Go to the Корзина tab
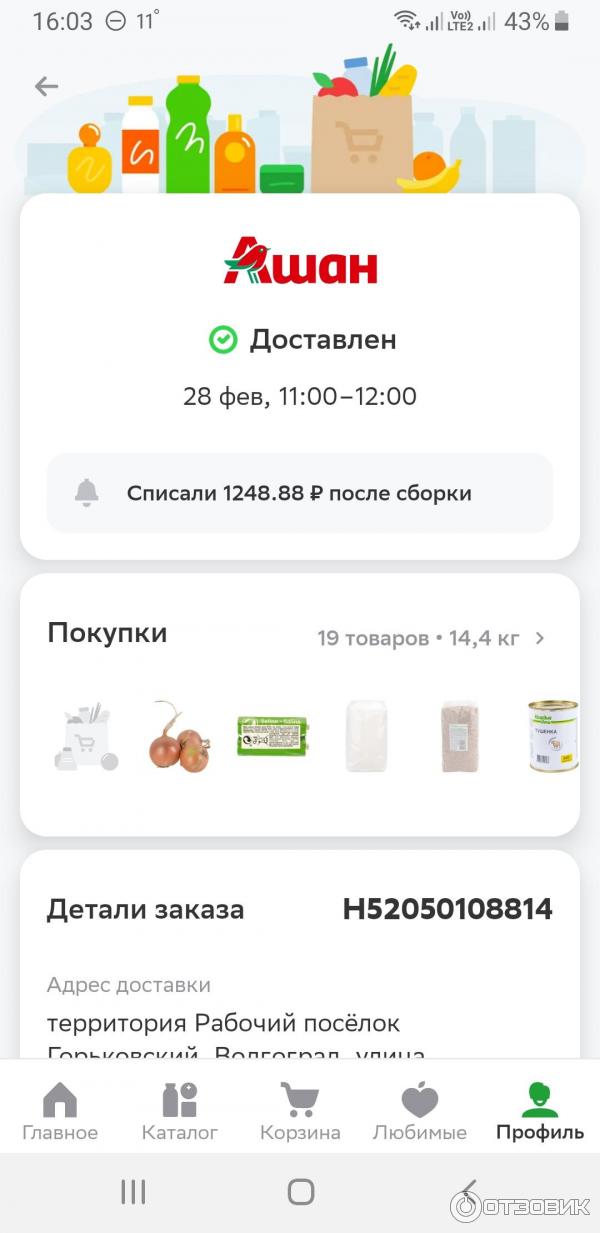600x1233 pixels. (x=300, y=1111)
